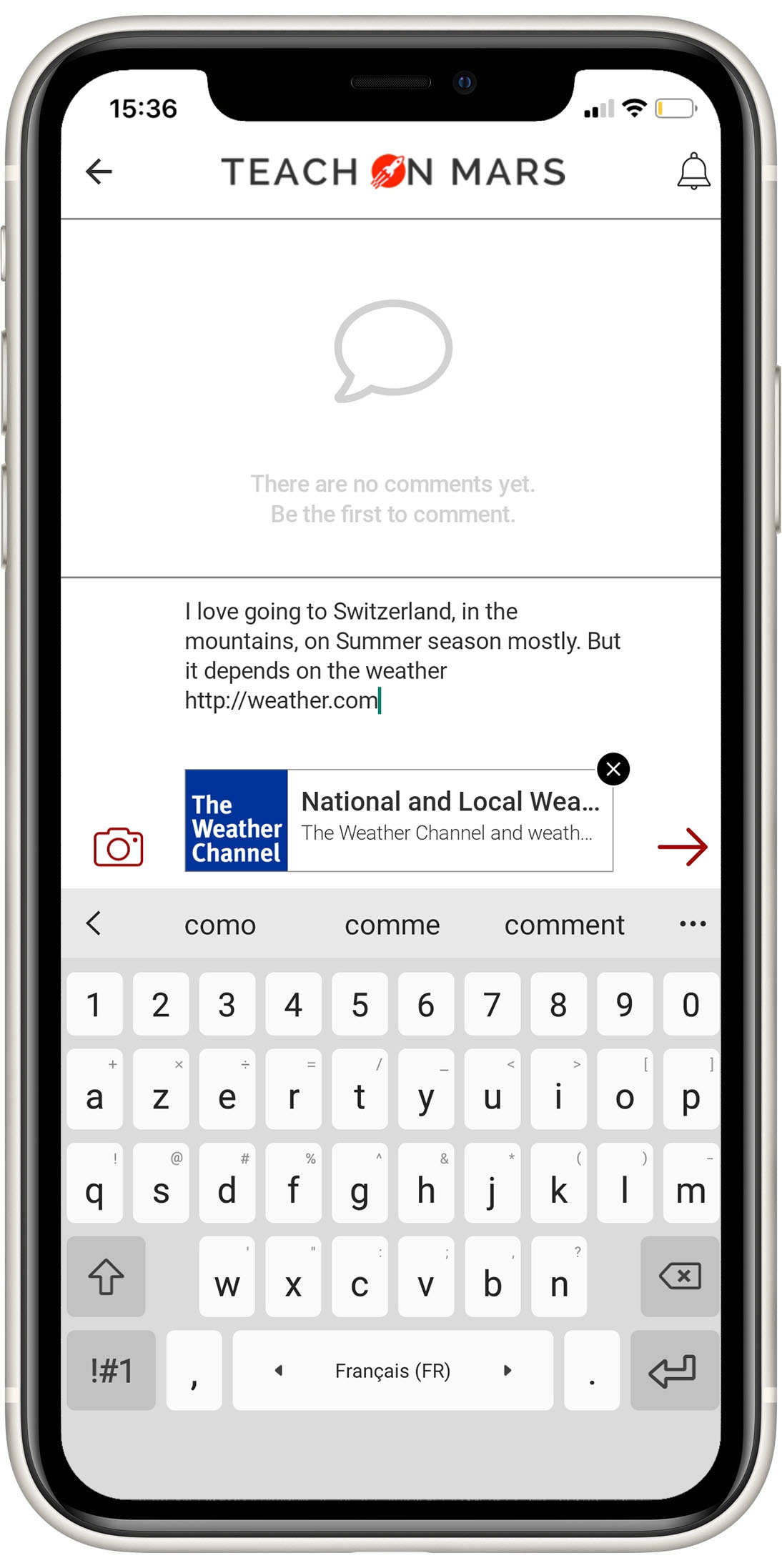Tap the comment text field
The width and height of the screenshot is (782, 1568).
click(400, 655)
